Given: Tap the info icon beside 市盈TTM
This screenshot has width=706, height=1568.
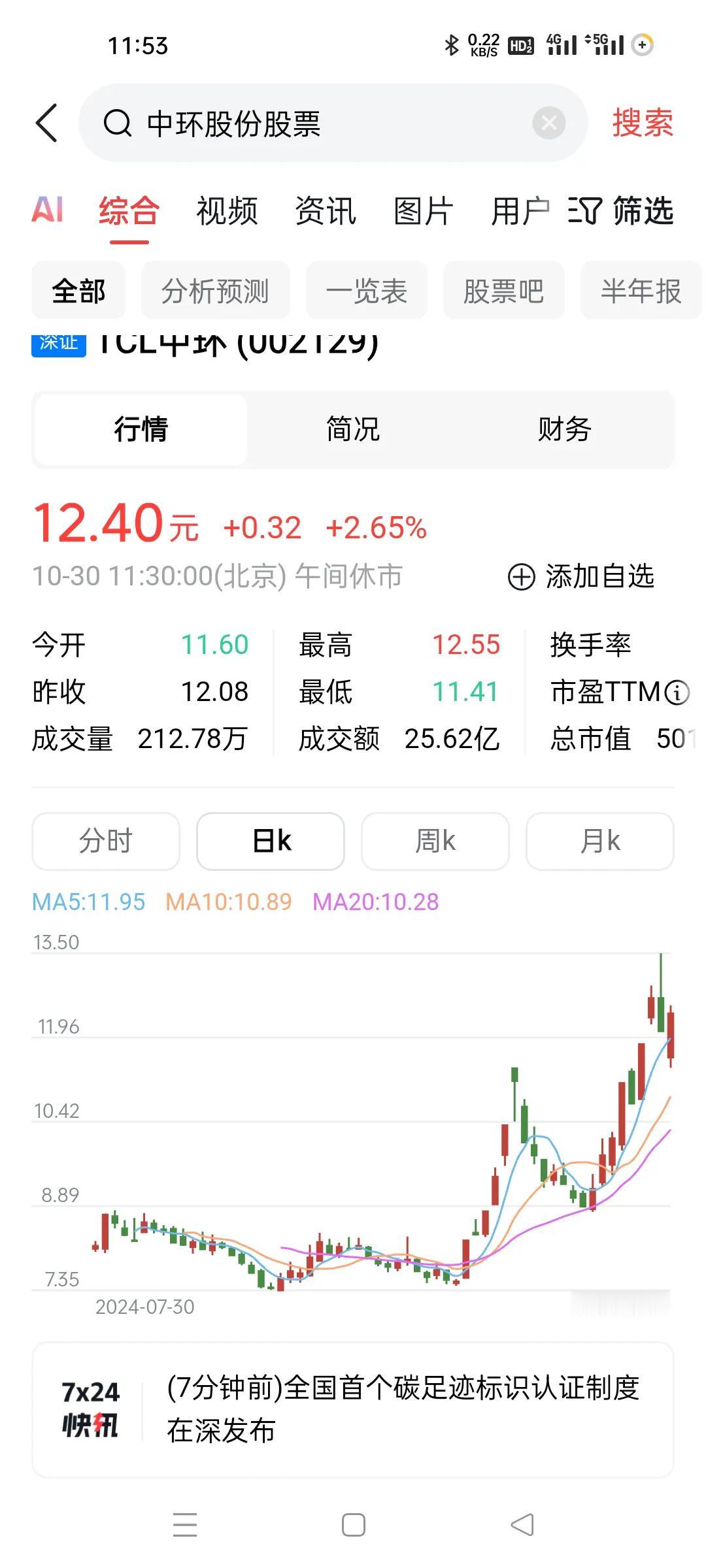Looking at the screenshot, I should (x=677, y=692).
